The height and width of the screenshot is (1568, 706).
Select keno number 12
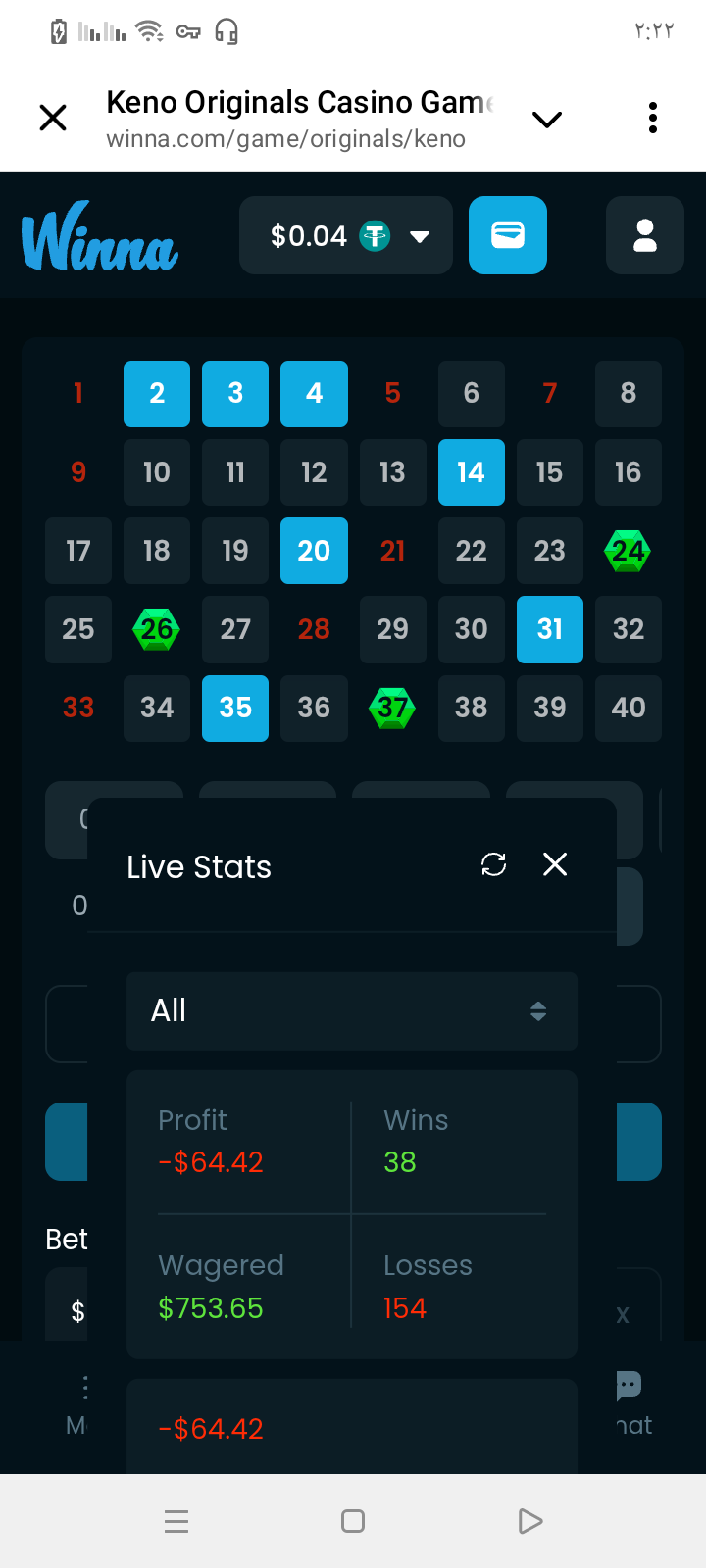pyautogui.click(x=314, y=472)
